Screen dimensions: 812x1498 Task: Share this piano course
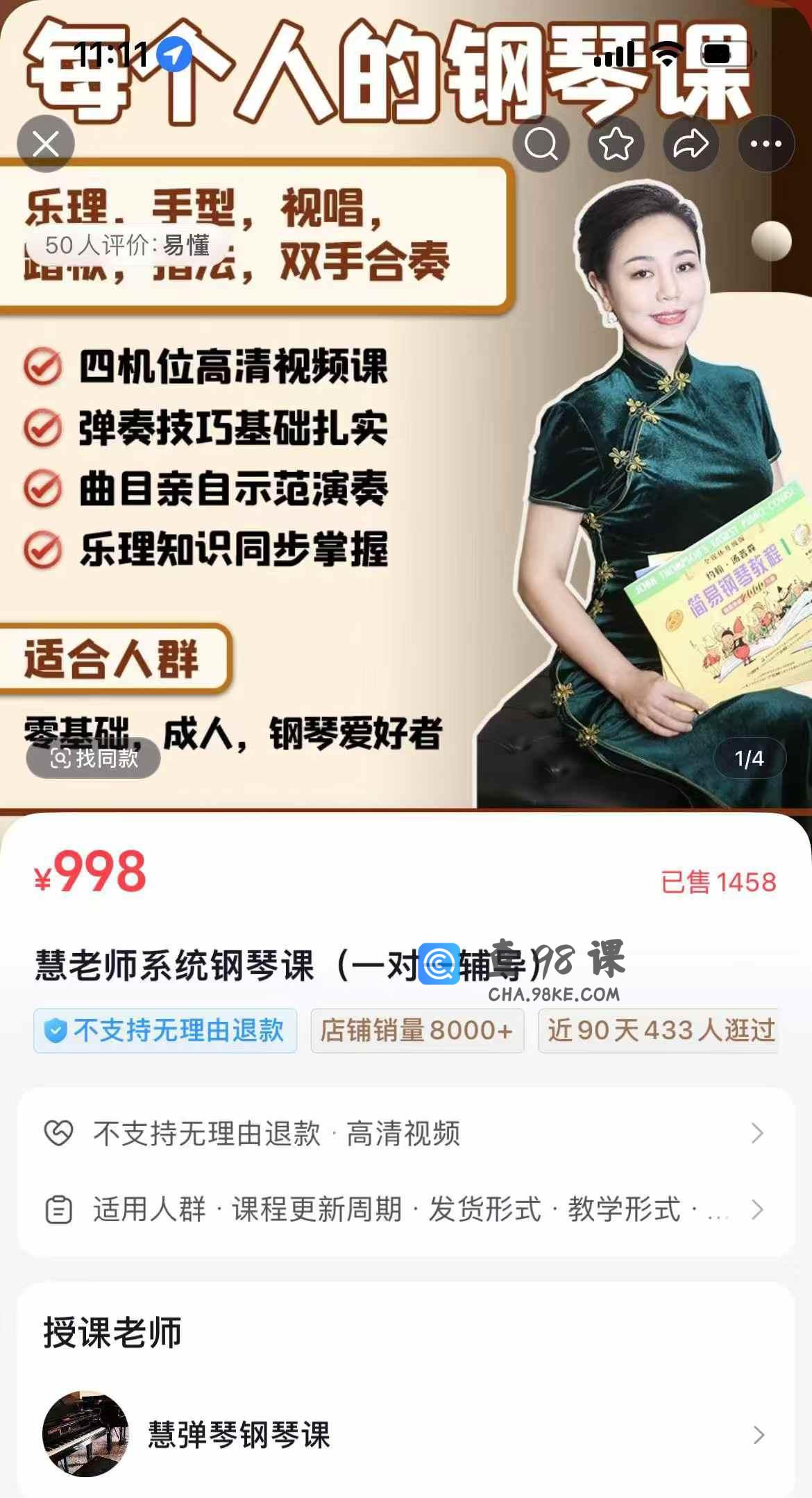(x=691, y=144)
